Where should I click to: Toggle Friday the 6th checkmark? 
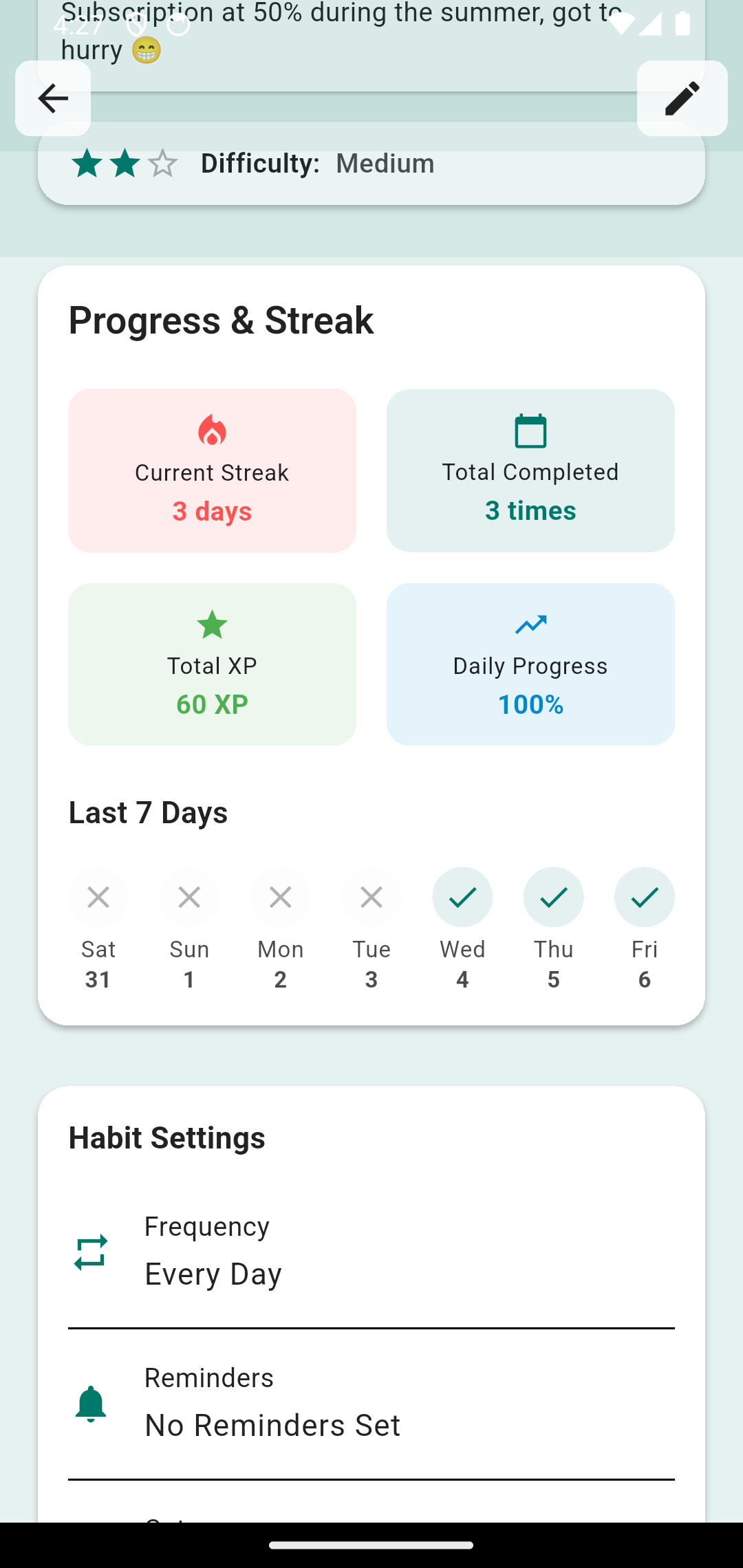click(x=644, y=896)
